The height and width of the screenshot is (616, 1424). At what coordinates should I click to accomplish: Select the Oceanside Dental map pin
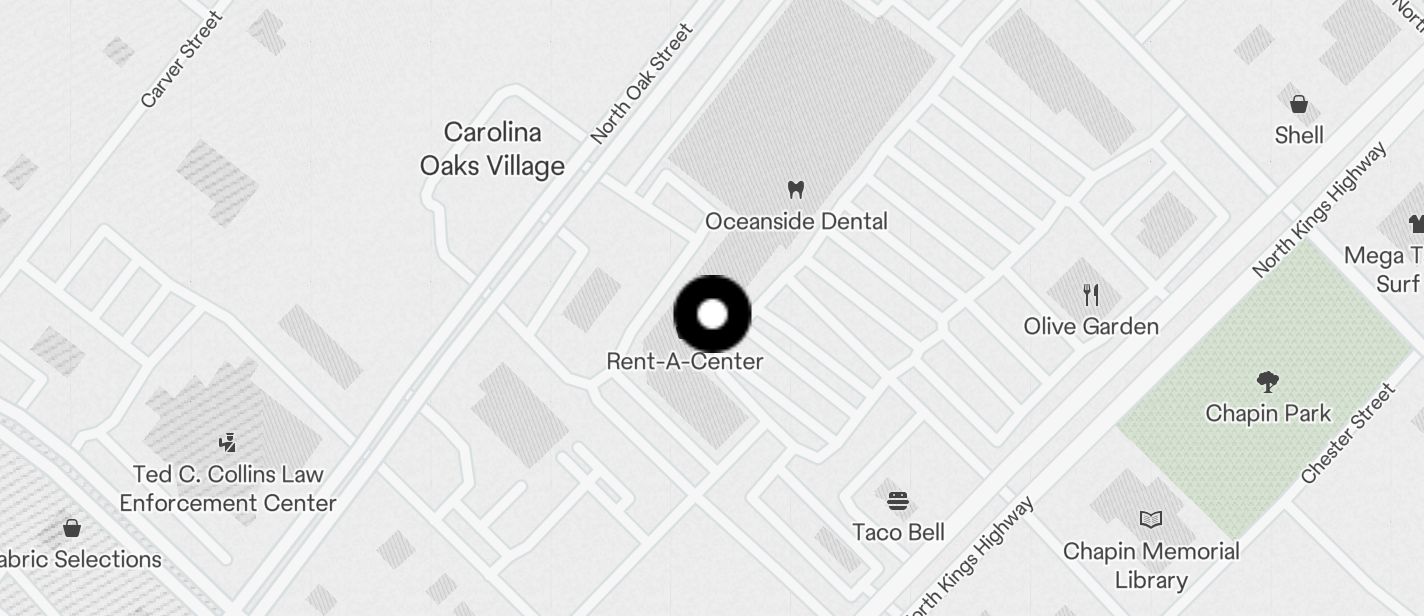click(796, 189)
